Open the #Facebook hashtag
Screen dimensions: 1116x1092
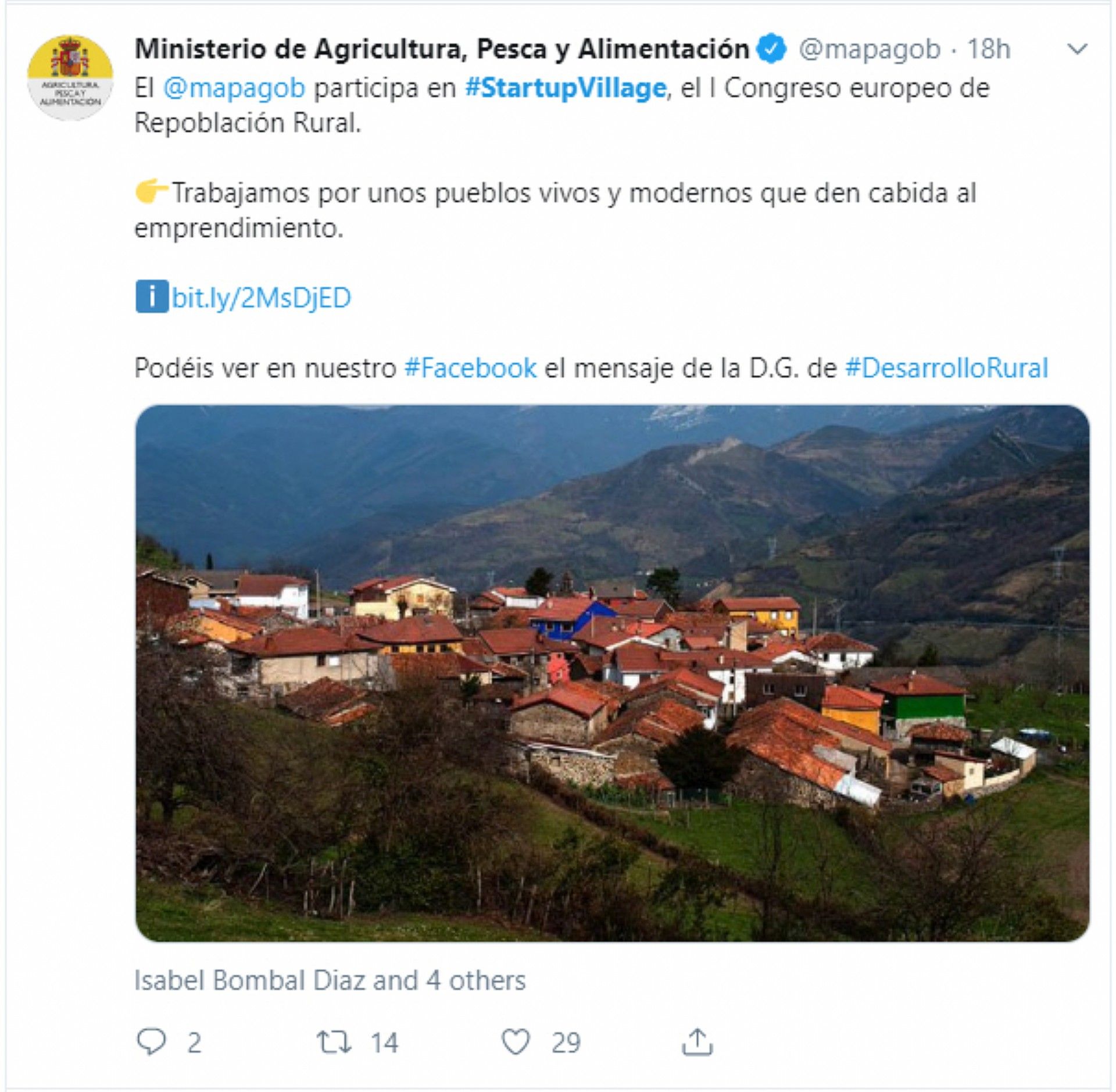click(x=470, y=367)
